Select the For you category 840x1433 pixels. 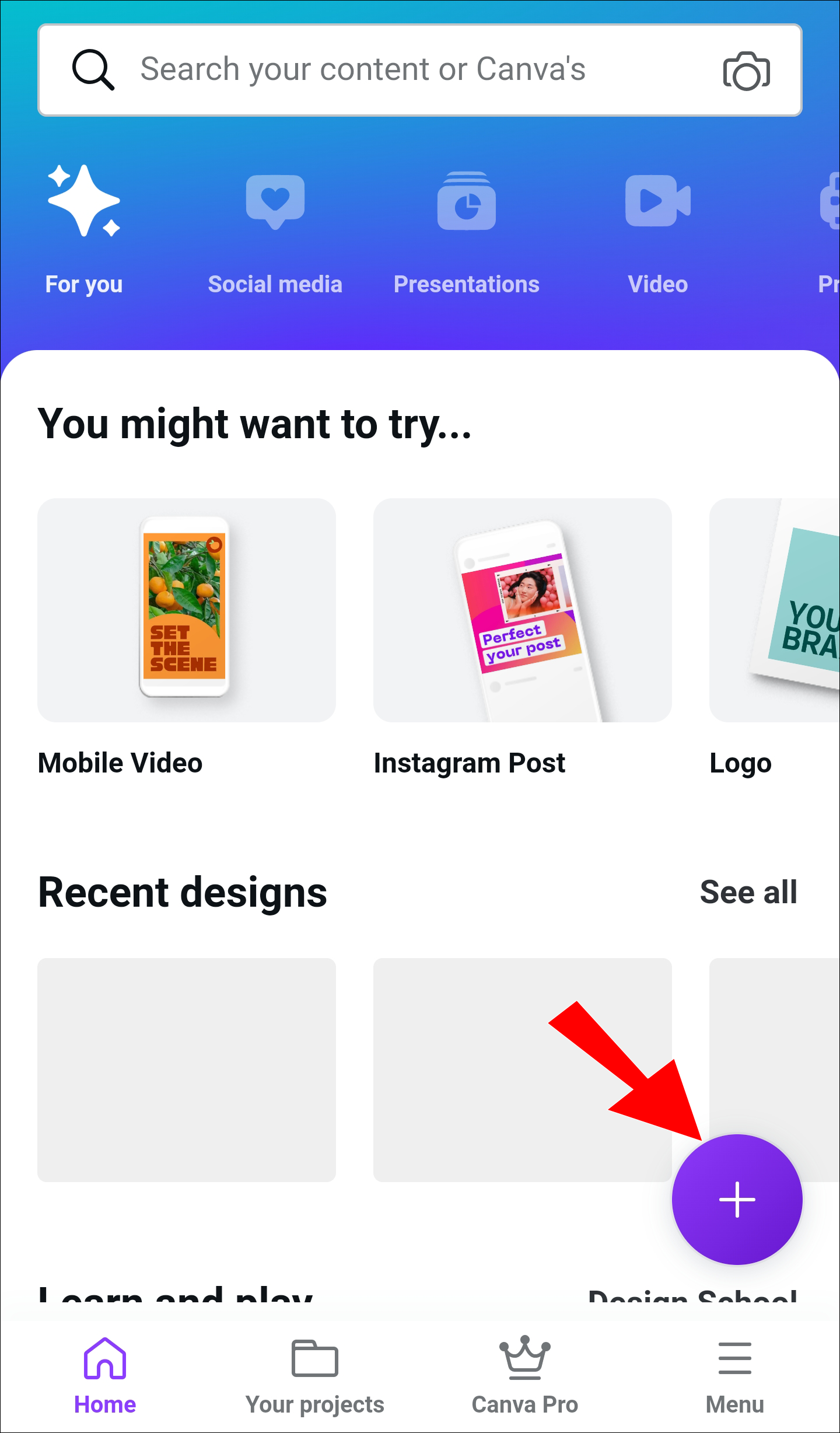pyautogui.click(x=84, y=229)
